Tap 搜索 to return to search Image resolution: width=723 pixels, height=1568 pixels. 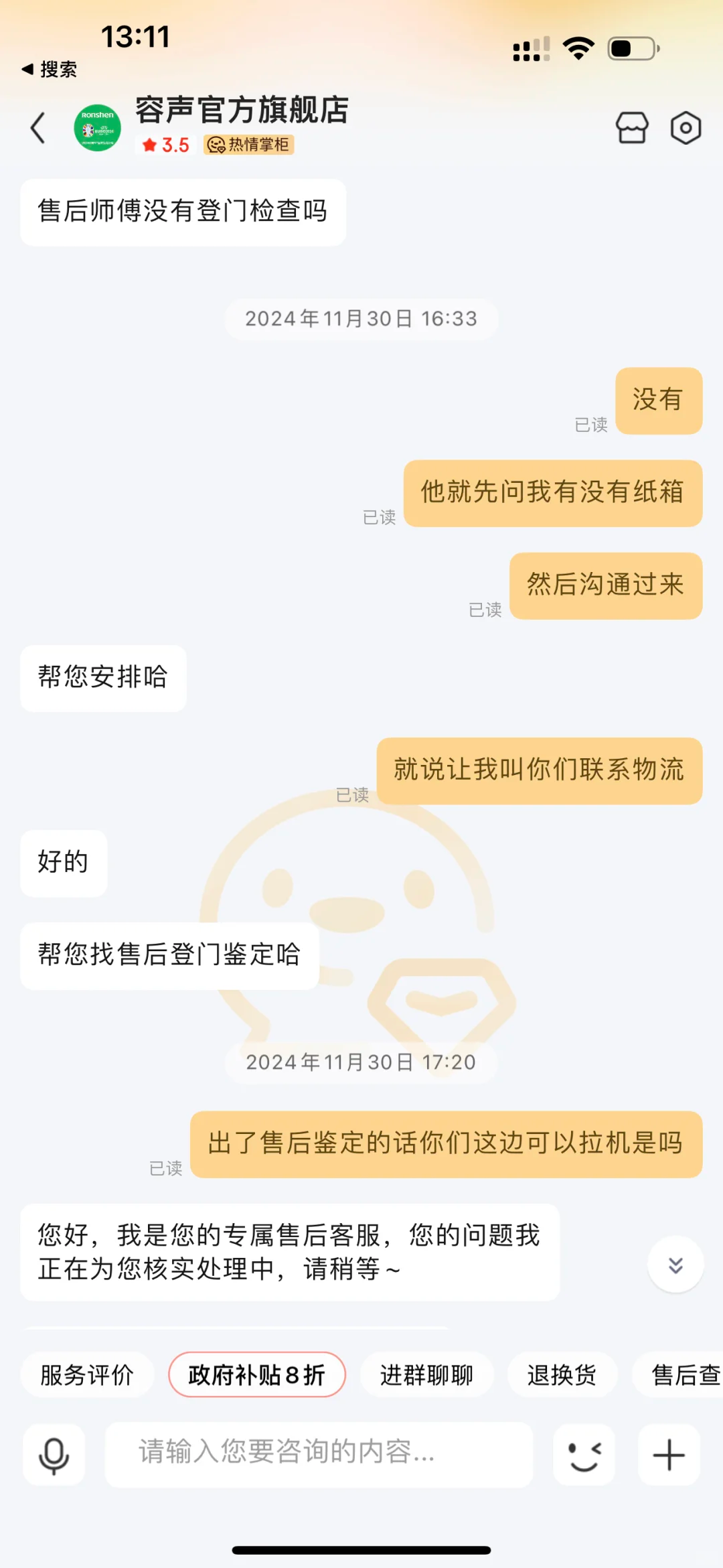pyautogui.click(x=59, y=69)
